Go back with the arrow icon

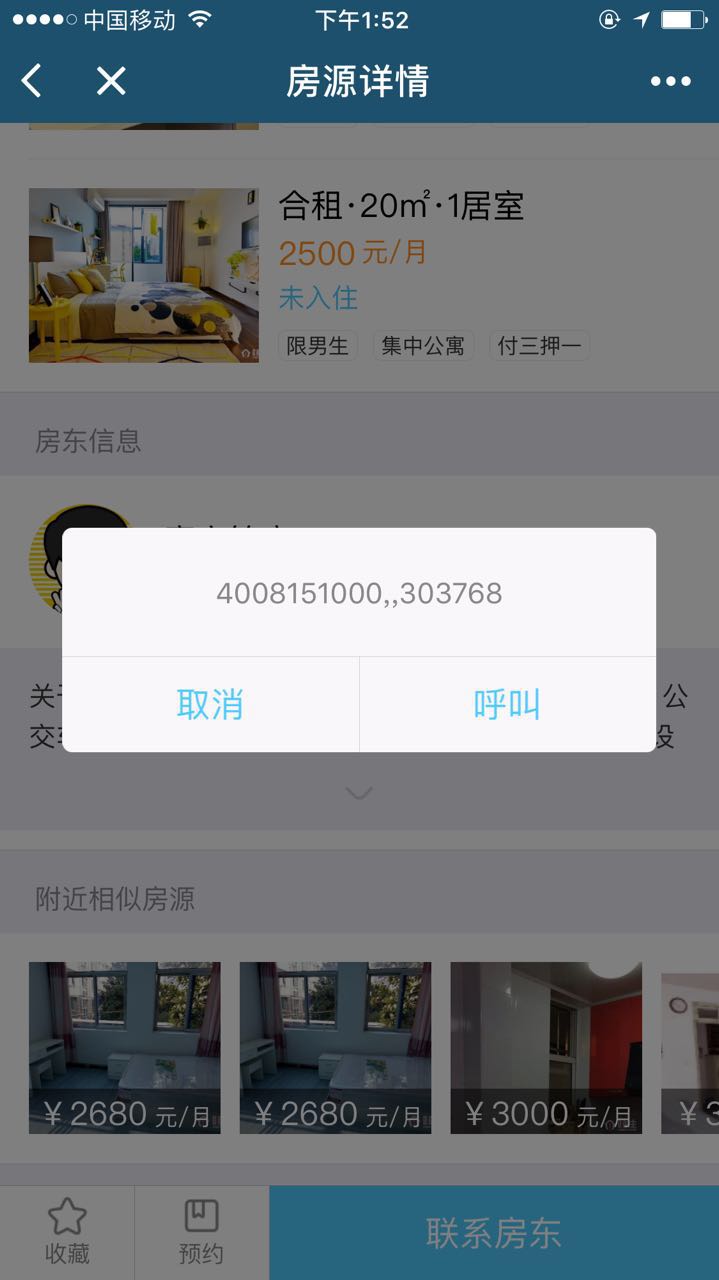click(32, 81)
